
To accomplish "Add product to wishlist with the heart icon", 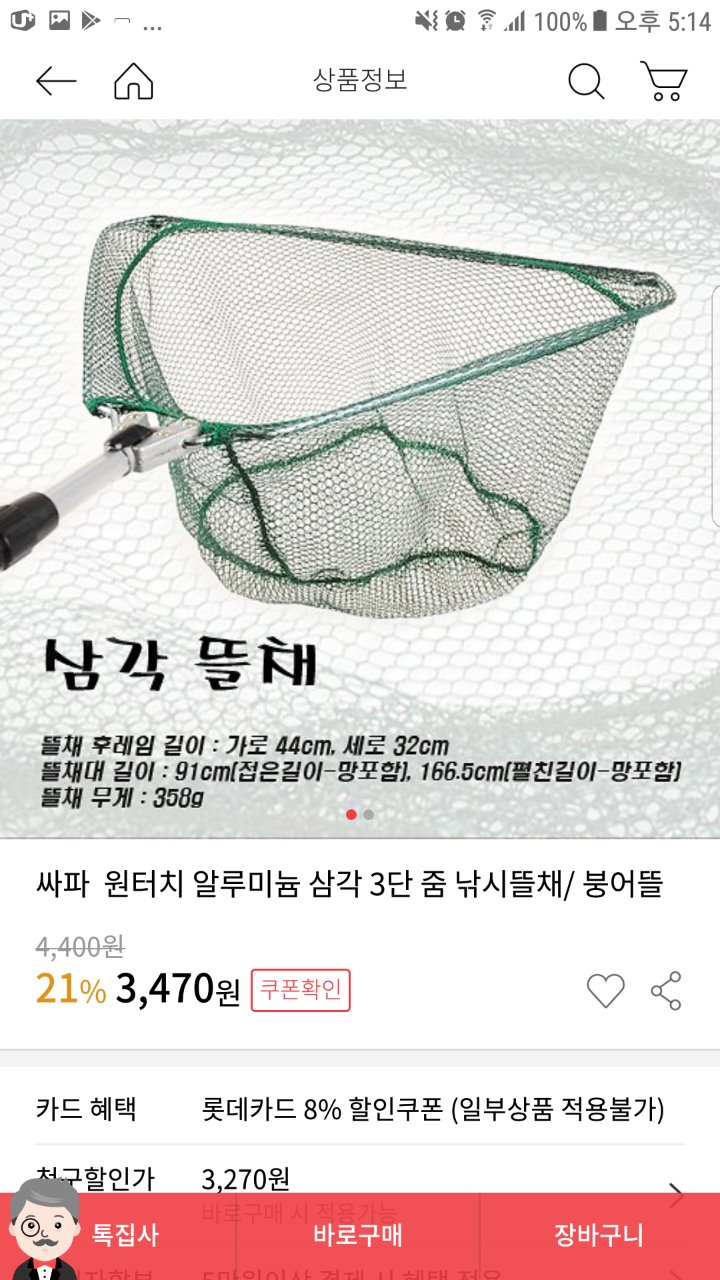I will 605,990.
